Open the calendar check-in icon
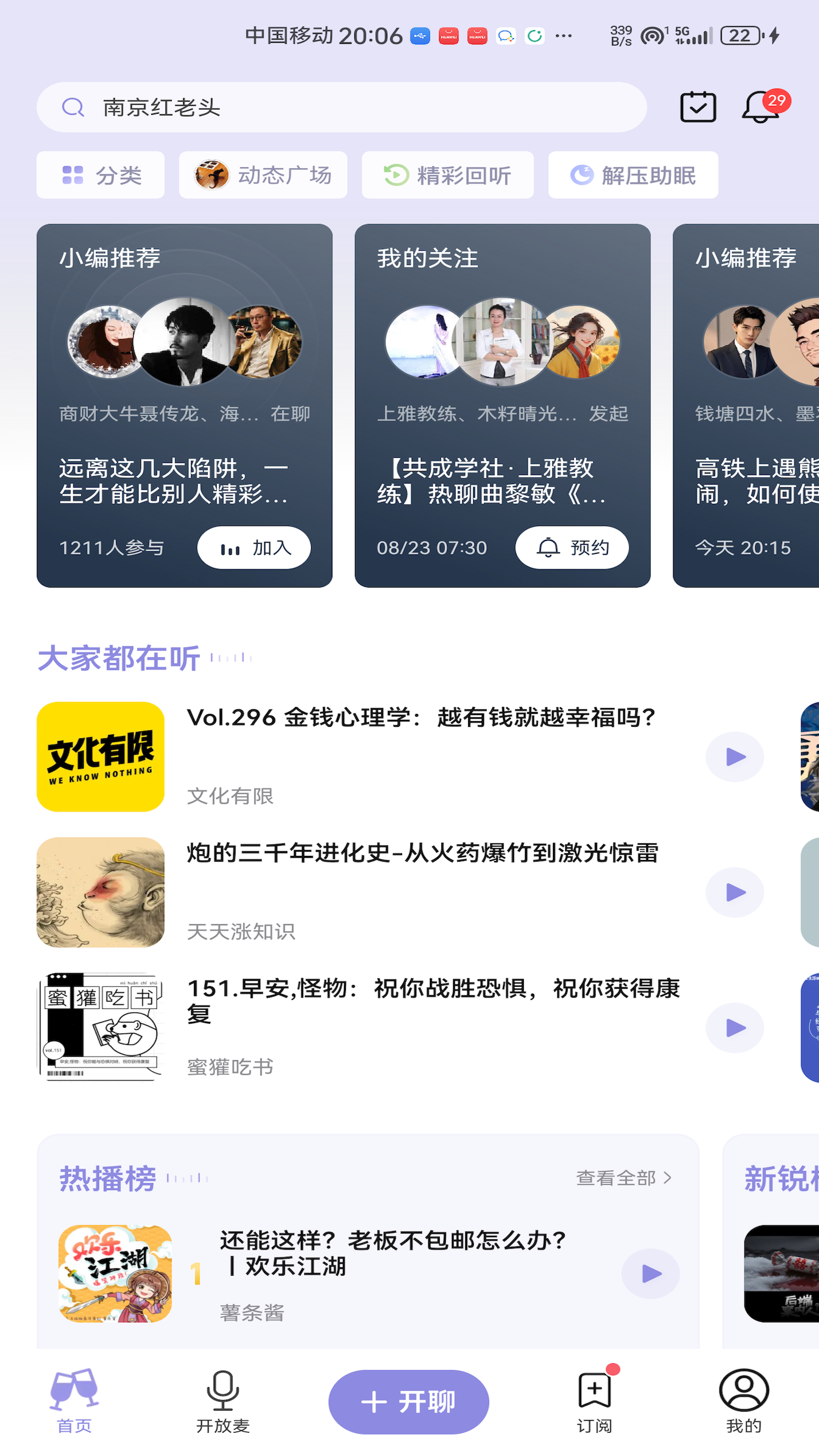Image resolution: width=819 pixels, height=1456 pixels. 697,107
